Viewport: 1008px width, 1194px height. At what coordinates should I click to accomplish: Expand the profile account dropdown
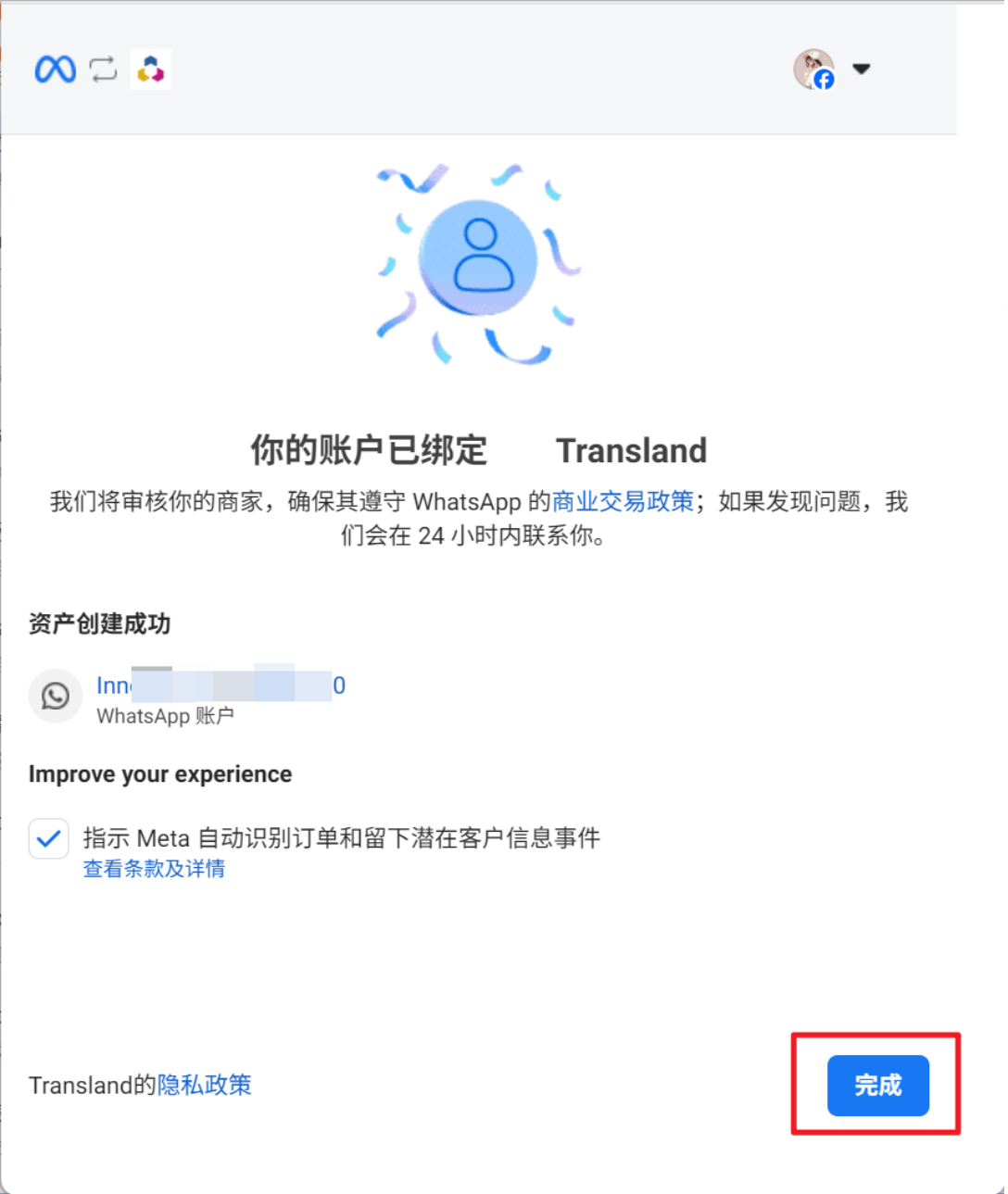[x=861, y=69]
